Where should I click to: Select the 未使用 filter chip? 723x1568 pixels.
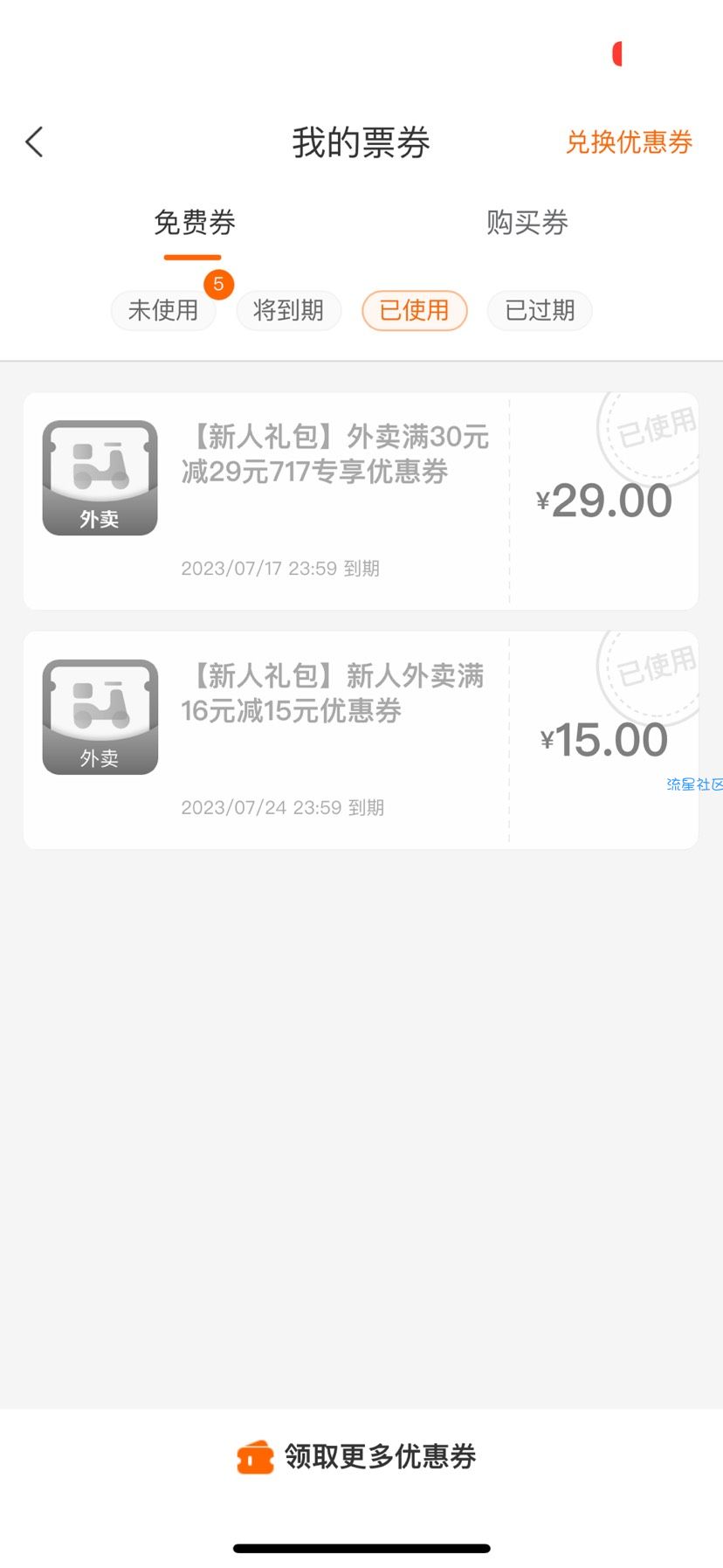(x=163, y=310)
